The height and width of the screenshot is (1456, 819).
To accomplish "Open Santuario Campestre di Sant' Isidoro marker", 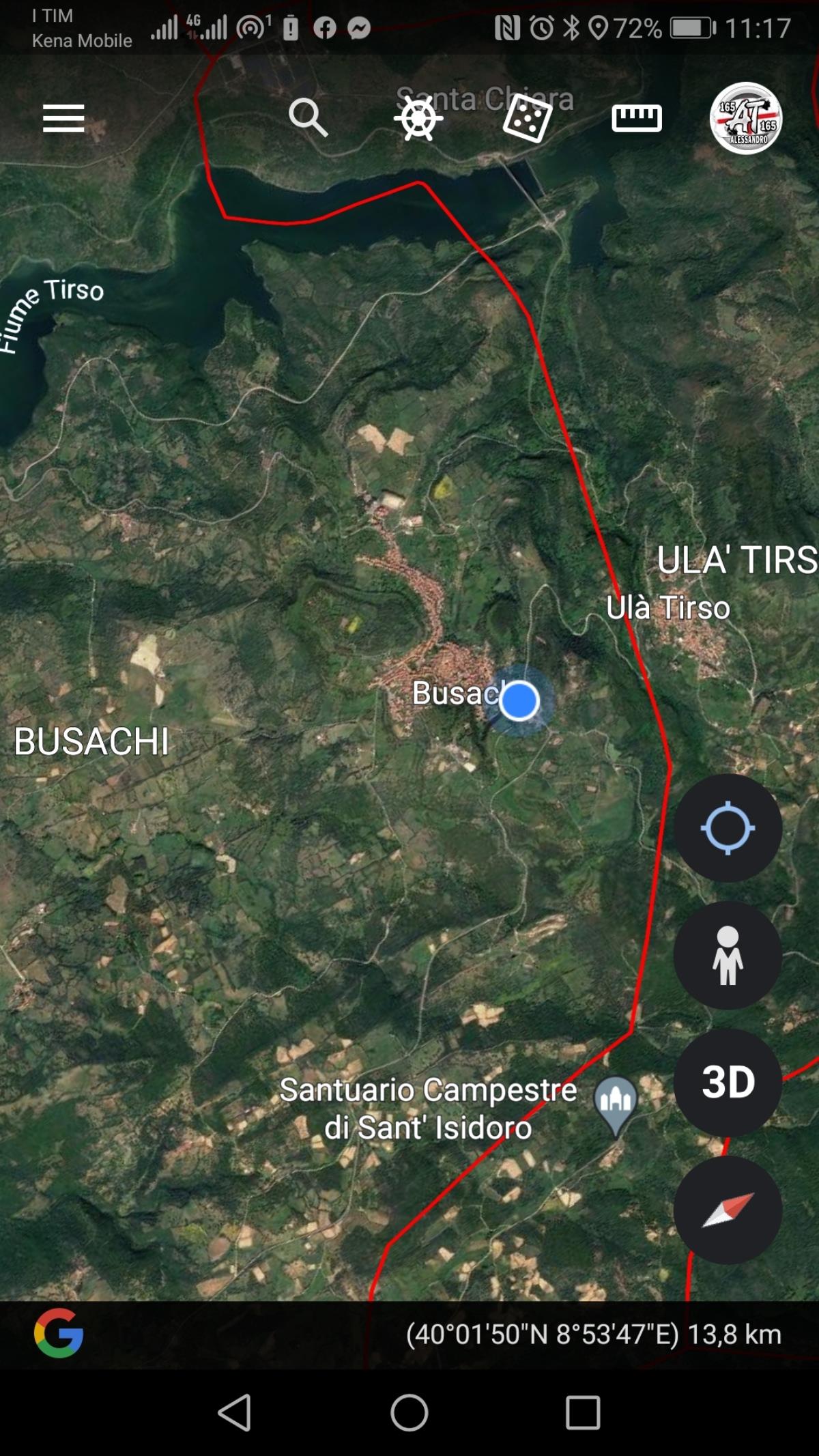I will 616,1102.
